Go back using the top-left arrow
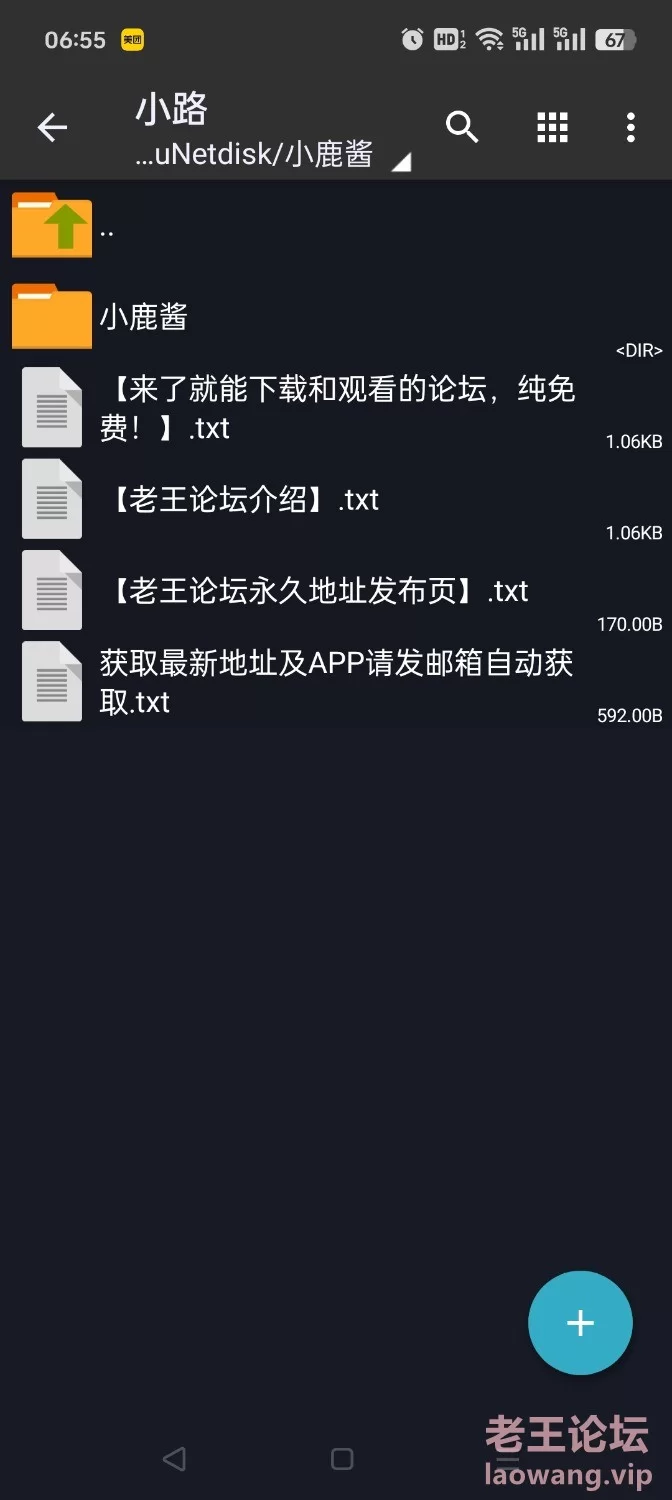Screen dimensions: 672x1500 click(52, 127)
